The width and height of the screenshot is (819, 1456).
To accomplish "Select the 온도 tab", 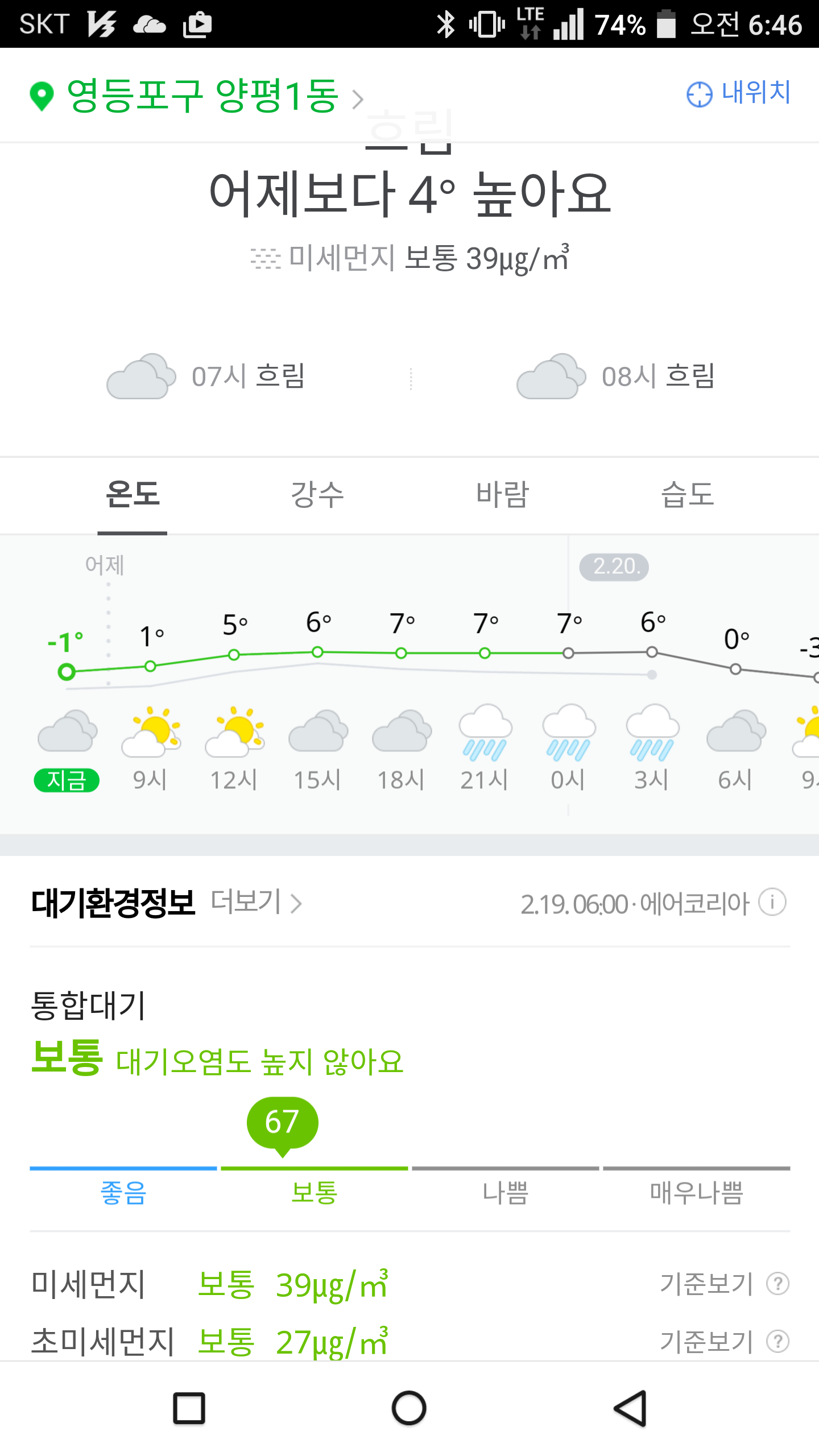I will (133, 495).
